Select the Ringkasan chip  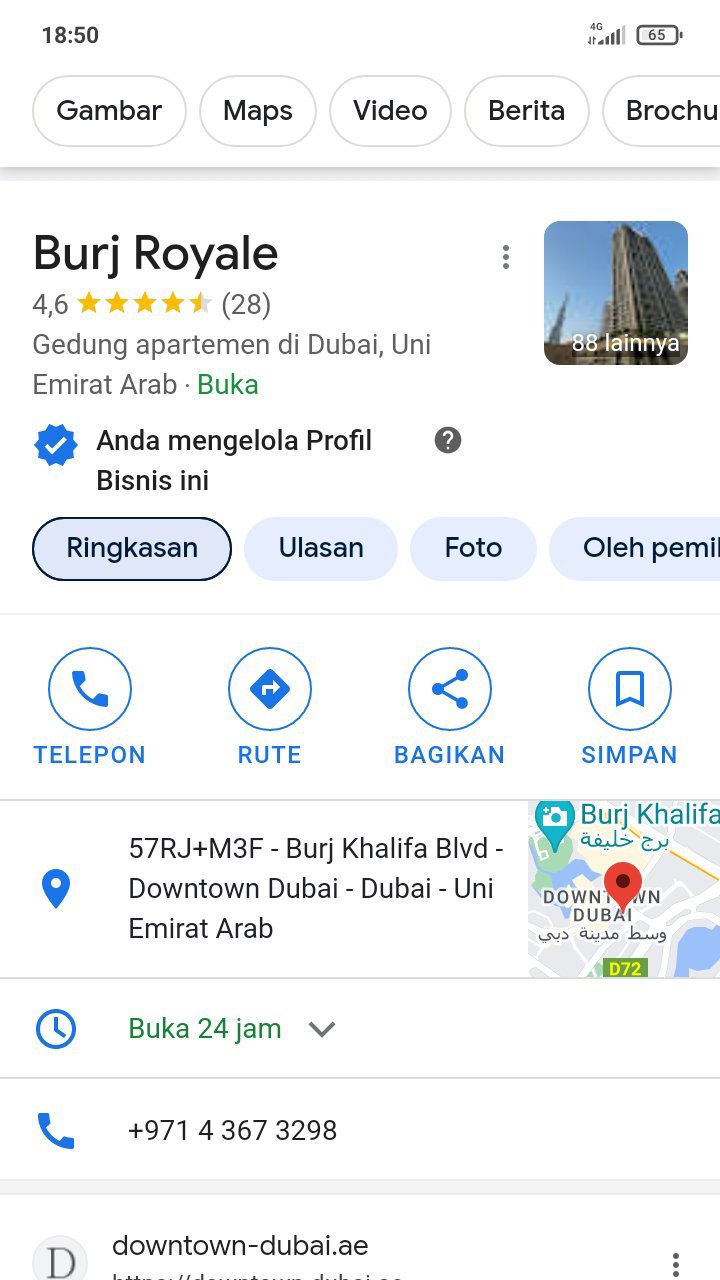coord(132,548)
